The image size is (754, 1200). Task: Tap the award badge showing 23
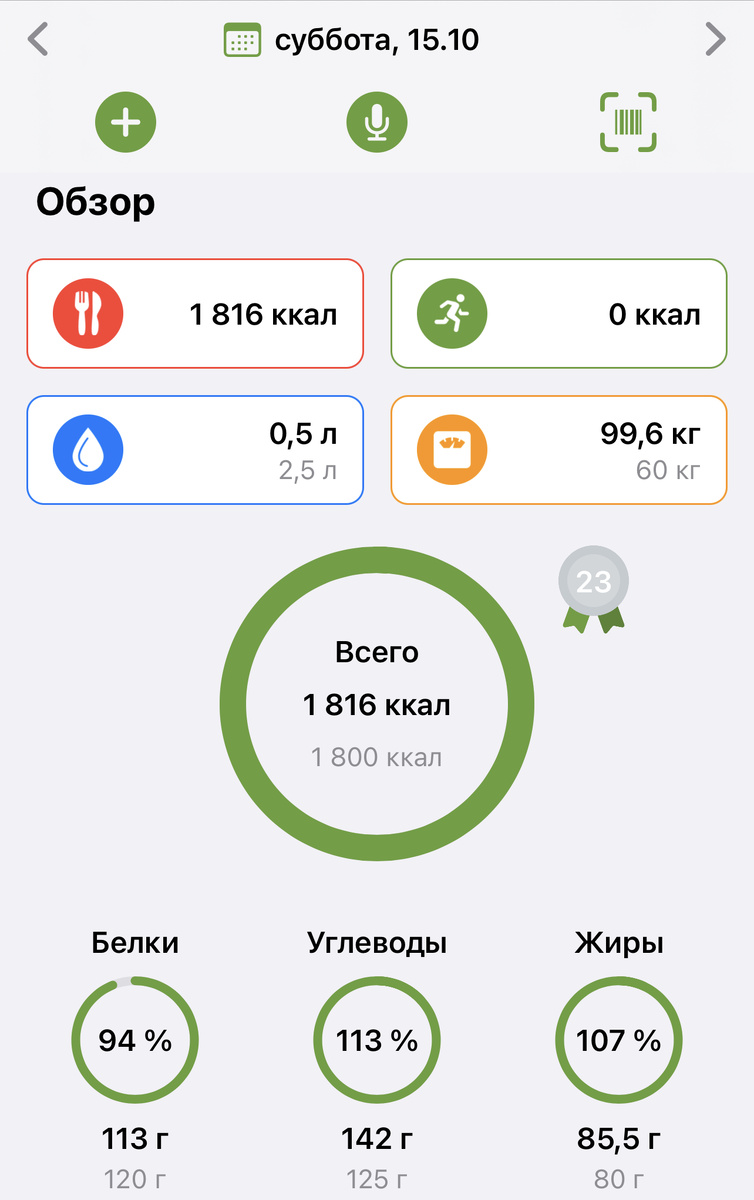[594, 580]
